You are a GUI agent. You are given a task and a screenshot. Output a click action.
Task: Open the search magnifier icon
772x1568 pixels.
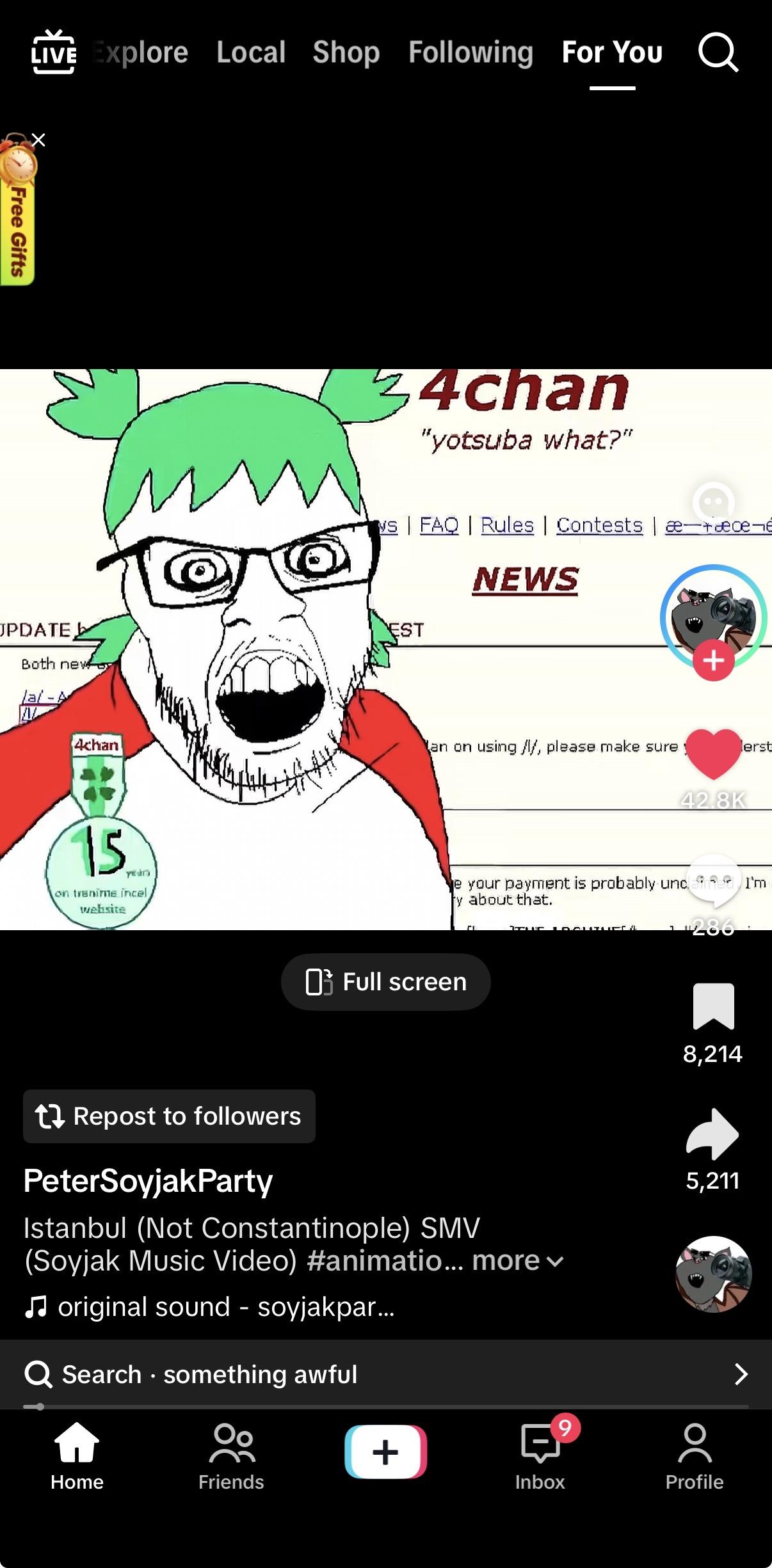pyautogui.click(x=718, y=52)
